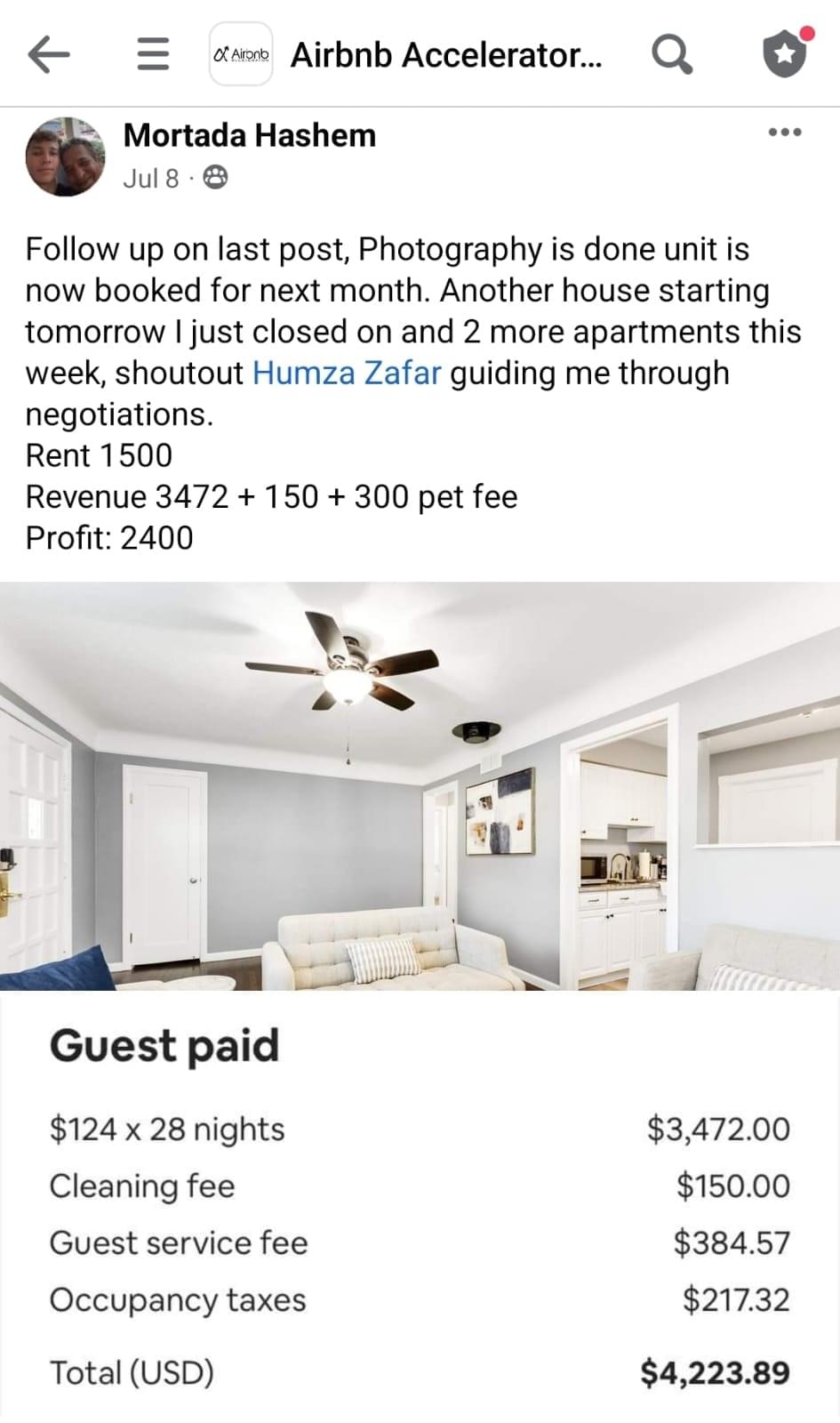This screenshot has width=840, height=1423.
Task: Open post options three-dot menu
Action: click(x=785, y=133)
